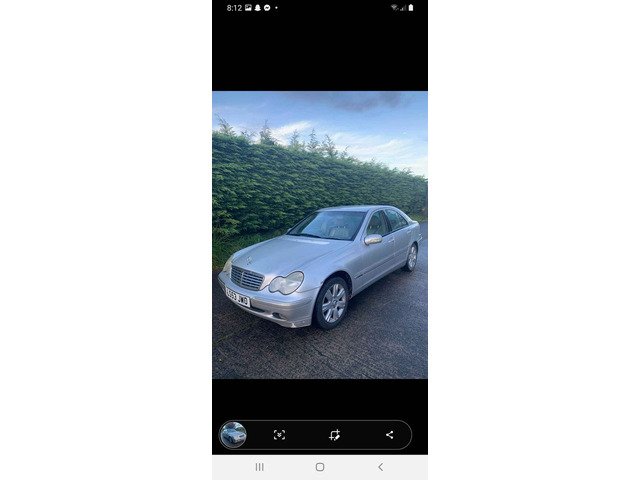Share the screenshot
The width and height of the screenshot is (640, 480).
pyautogui.click(x=389, y=435)
